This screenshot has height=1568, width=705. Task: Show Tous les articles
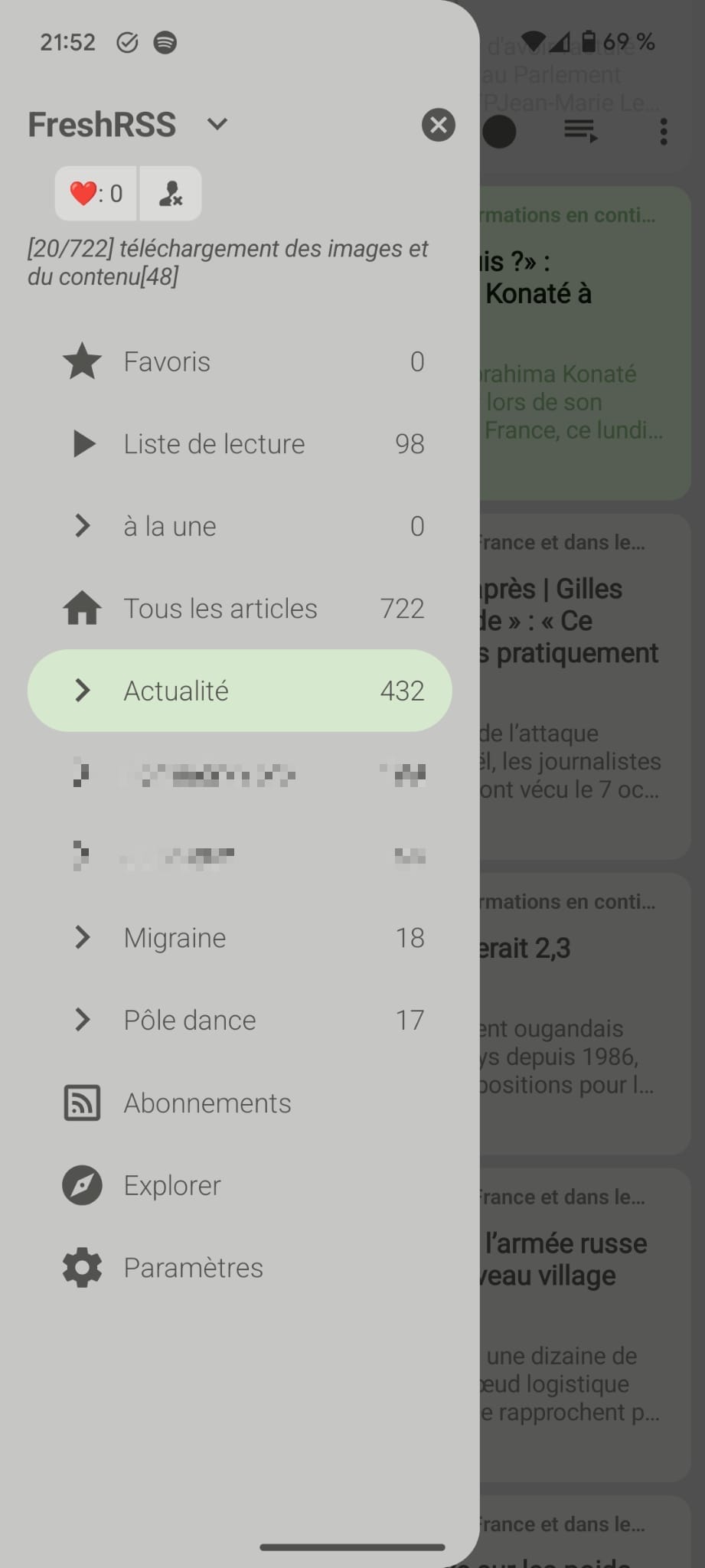pos(240,609)
